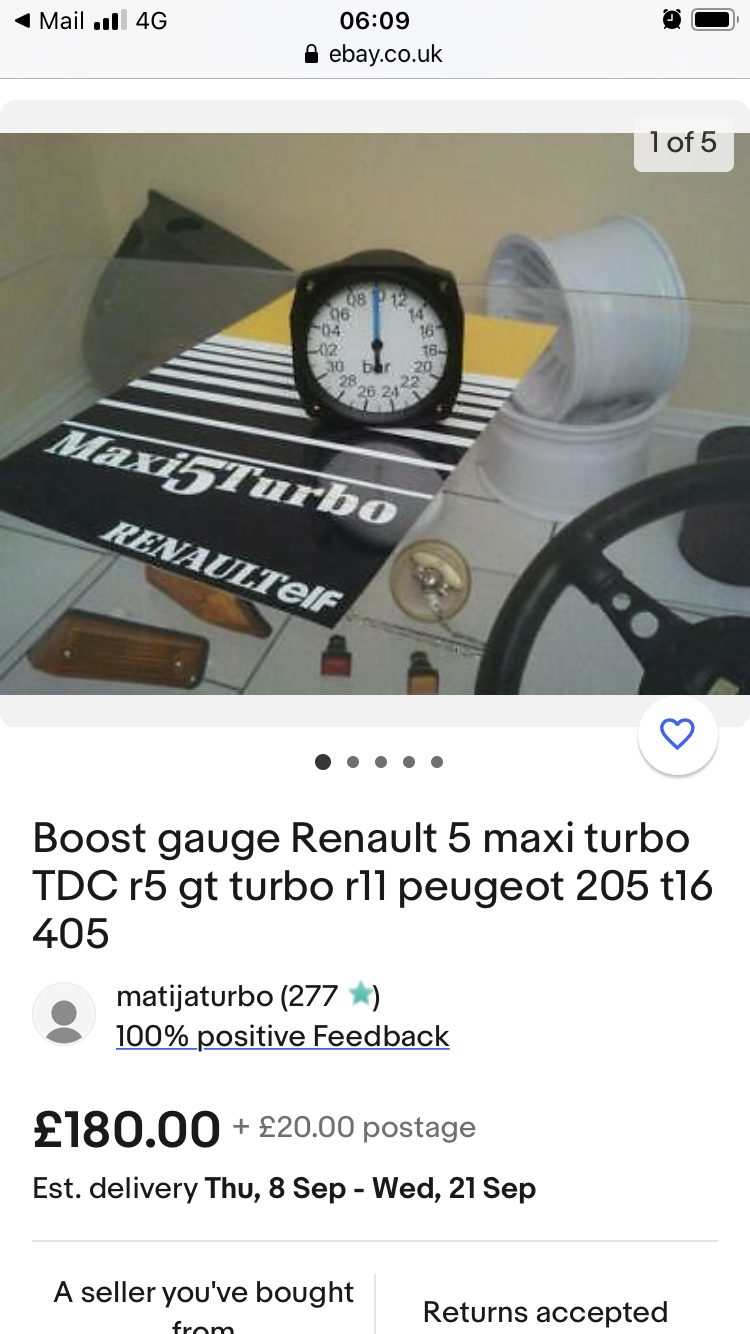Tap the ebay.co.uk address bar
The image size is (750, 1334).
(373, 54)
